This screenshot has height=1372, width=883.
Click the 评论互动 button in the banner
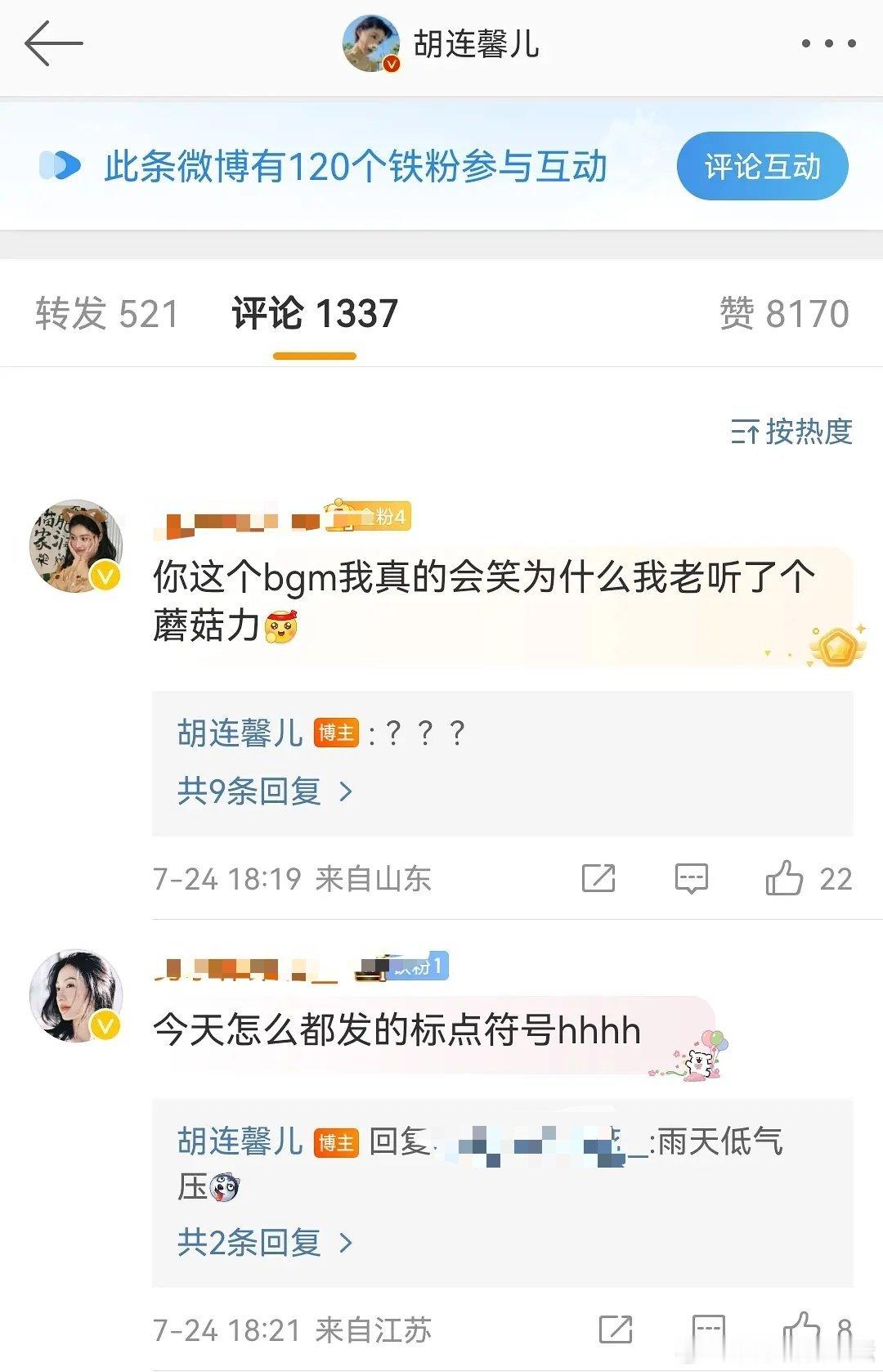760,167
